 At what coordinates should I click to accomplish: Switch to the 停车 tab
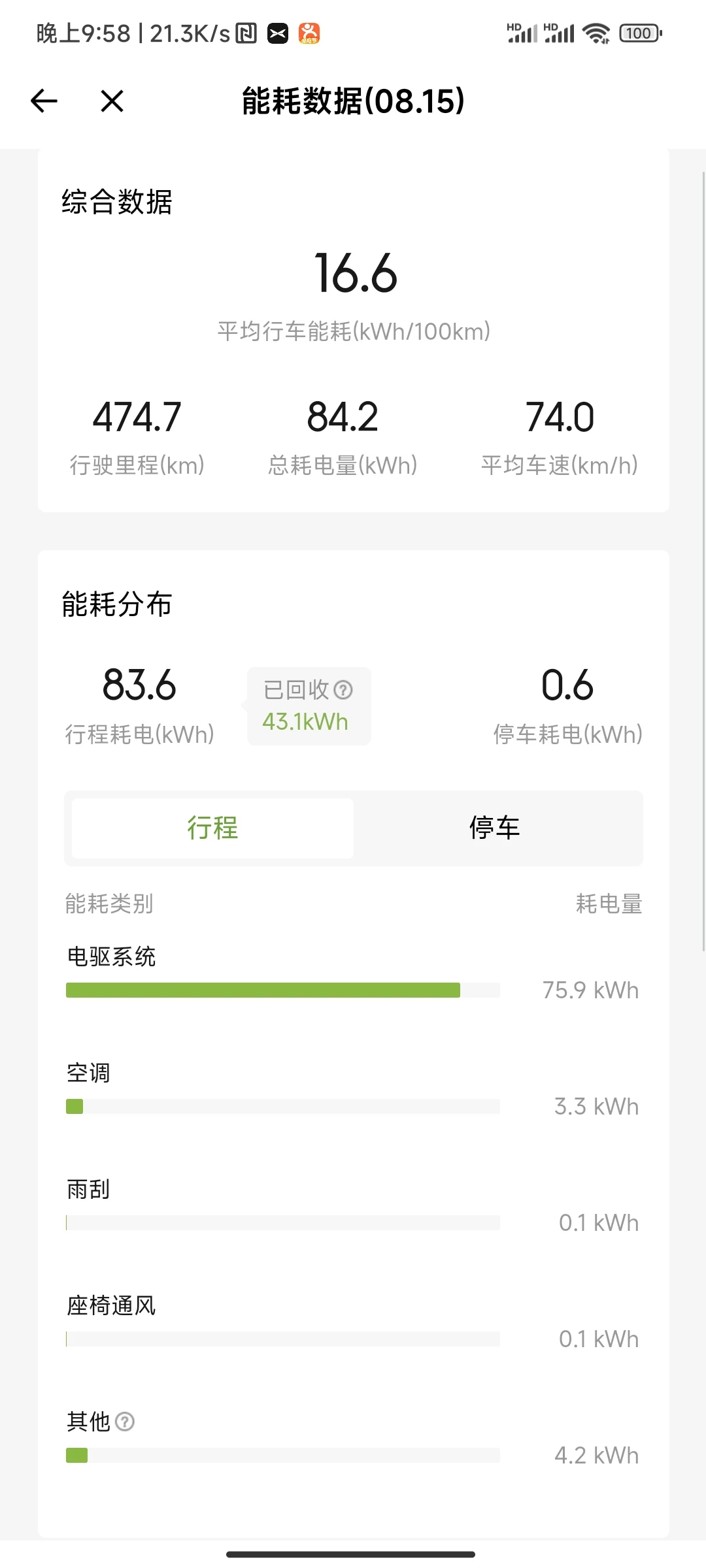495,828
